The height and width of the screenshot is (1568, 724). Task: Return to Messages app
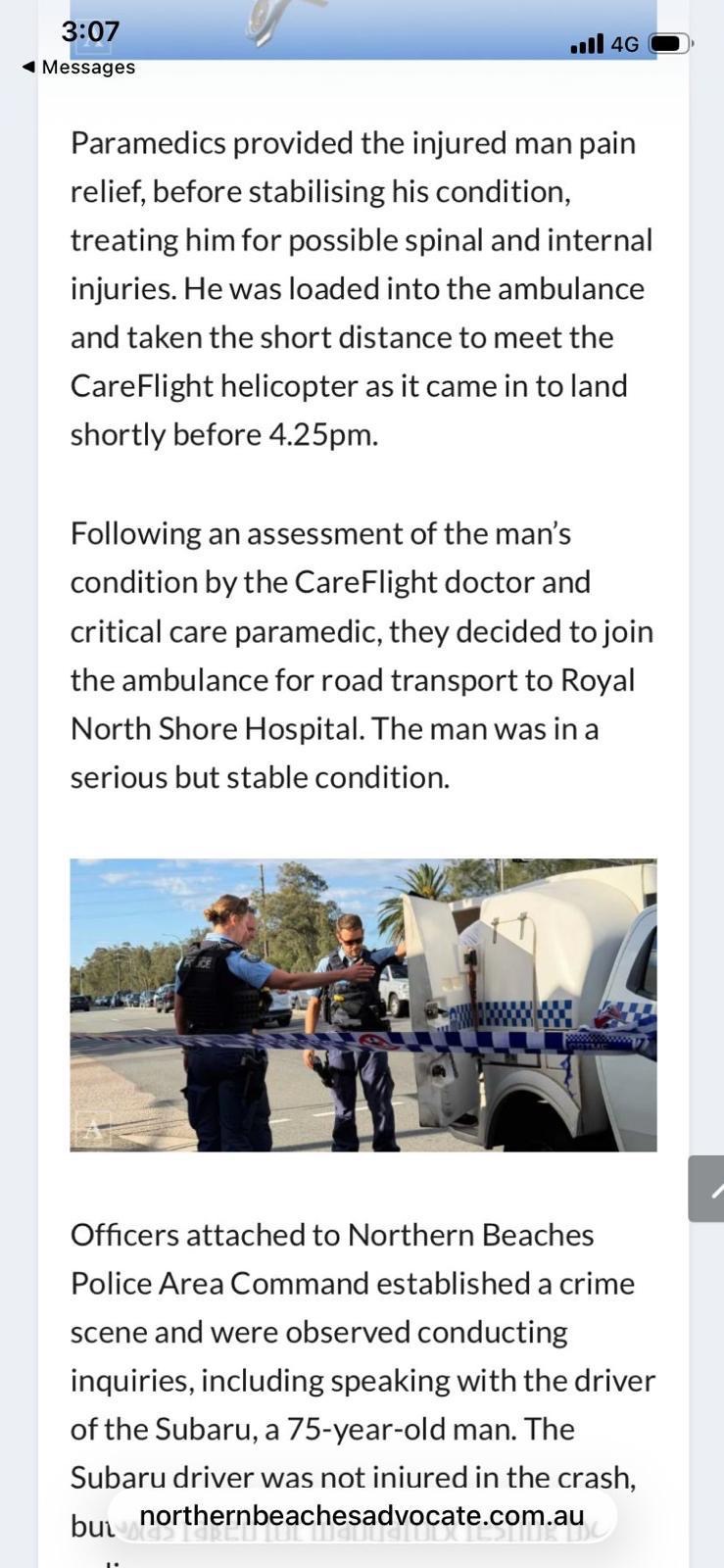click(78, 67)
